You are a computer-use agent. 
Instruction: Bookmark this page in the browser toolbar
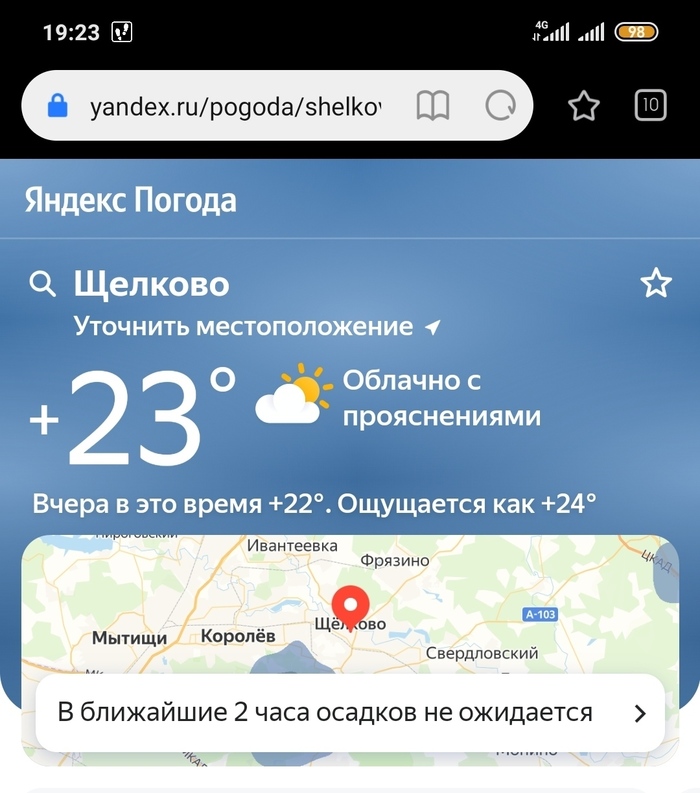tap(584, 106)
